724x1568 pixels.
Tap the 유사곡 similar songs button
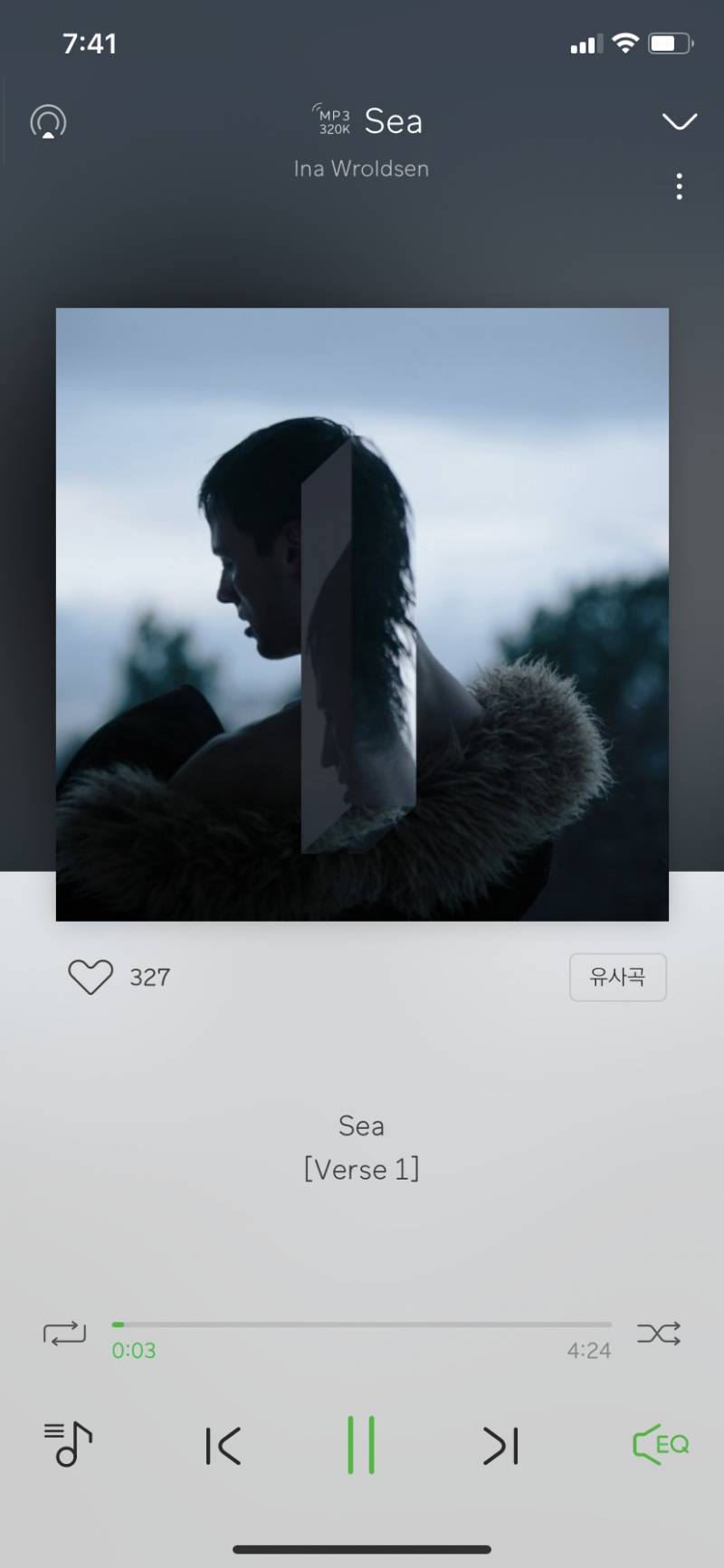[617, 977]
